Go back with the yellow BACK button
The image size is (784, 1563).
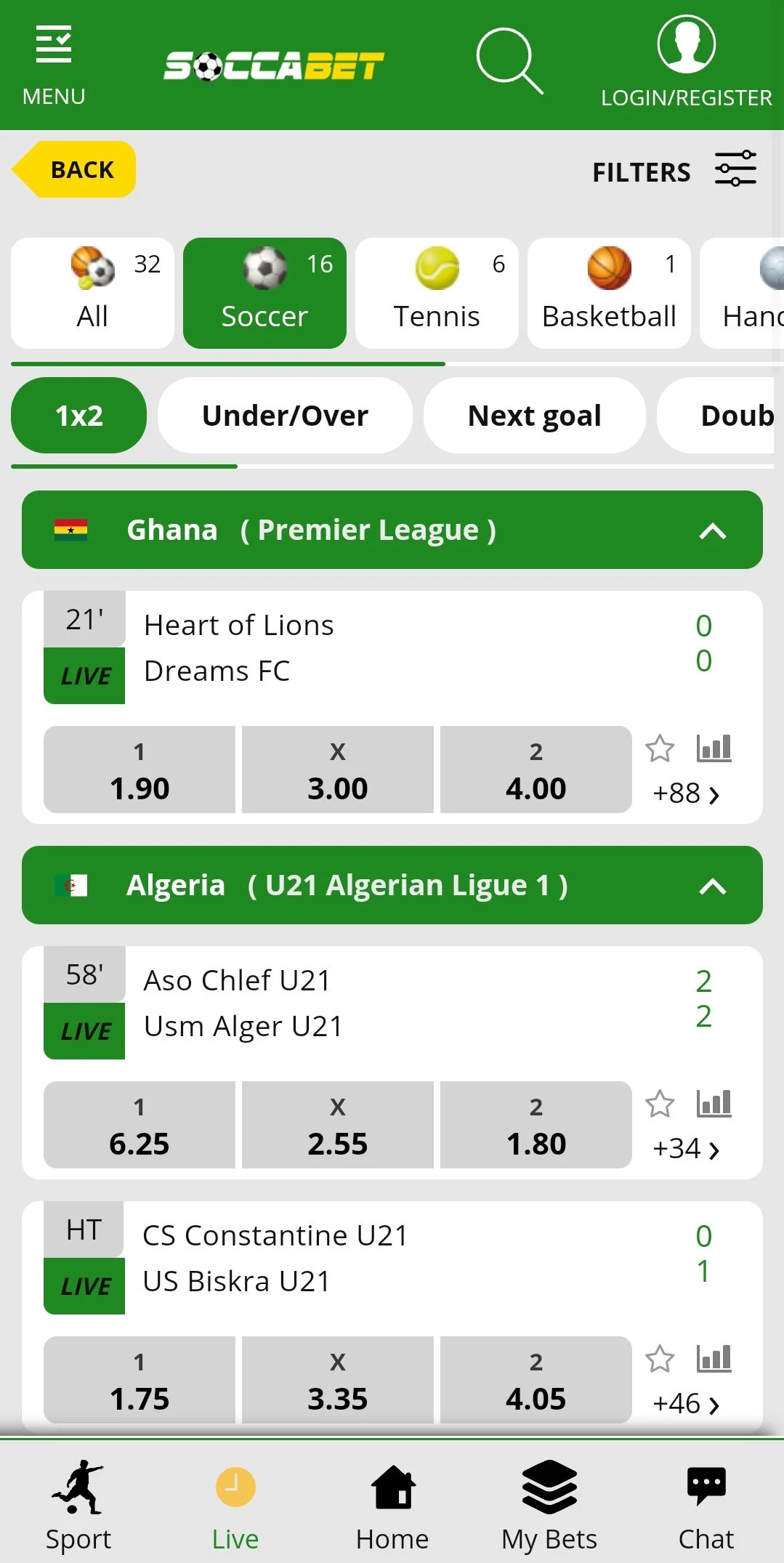click(76, 169)
